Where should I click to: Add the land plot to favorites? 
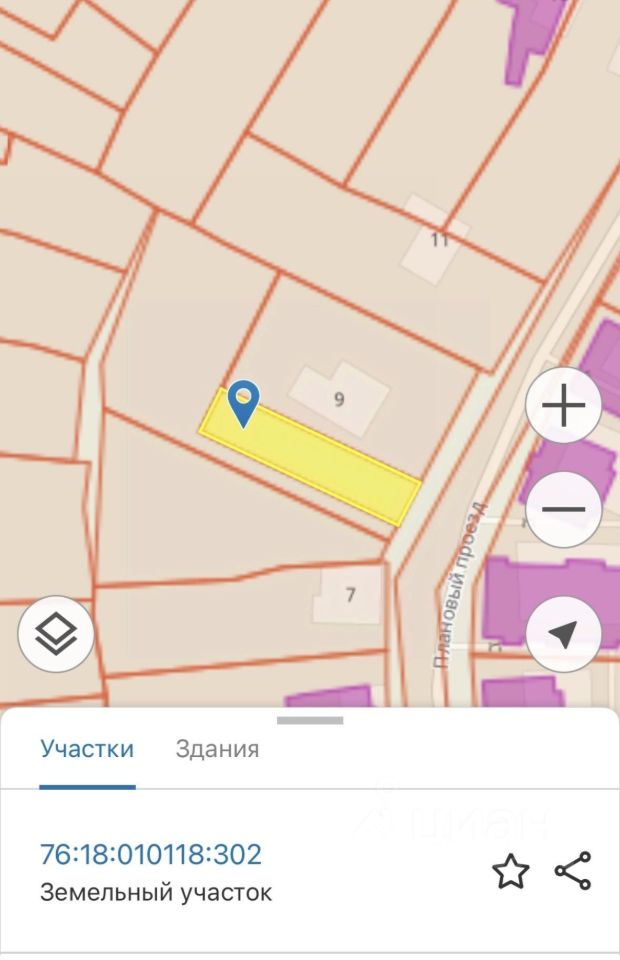[x=510, y=872]
